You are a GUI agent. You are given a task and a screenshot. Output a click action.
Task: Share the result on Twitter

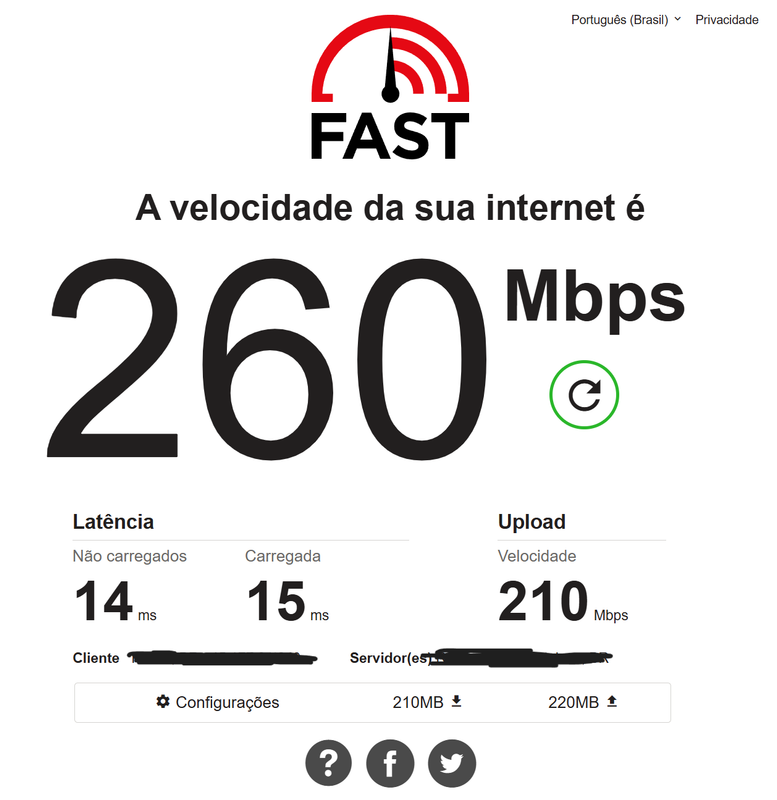point(452,763)
